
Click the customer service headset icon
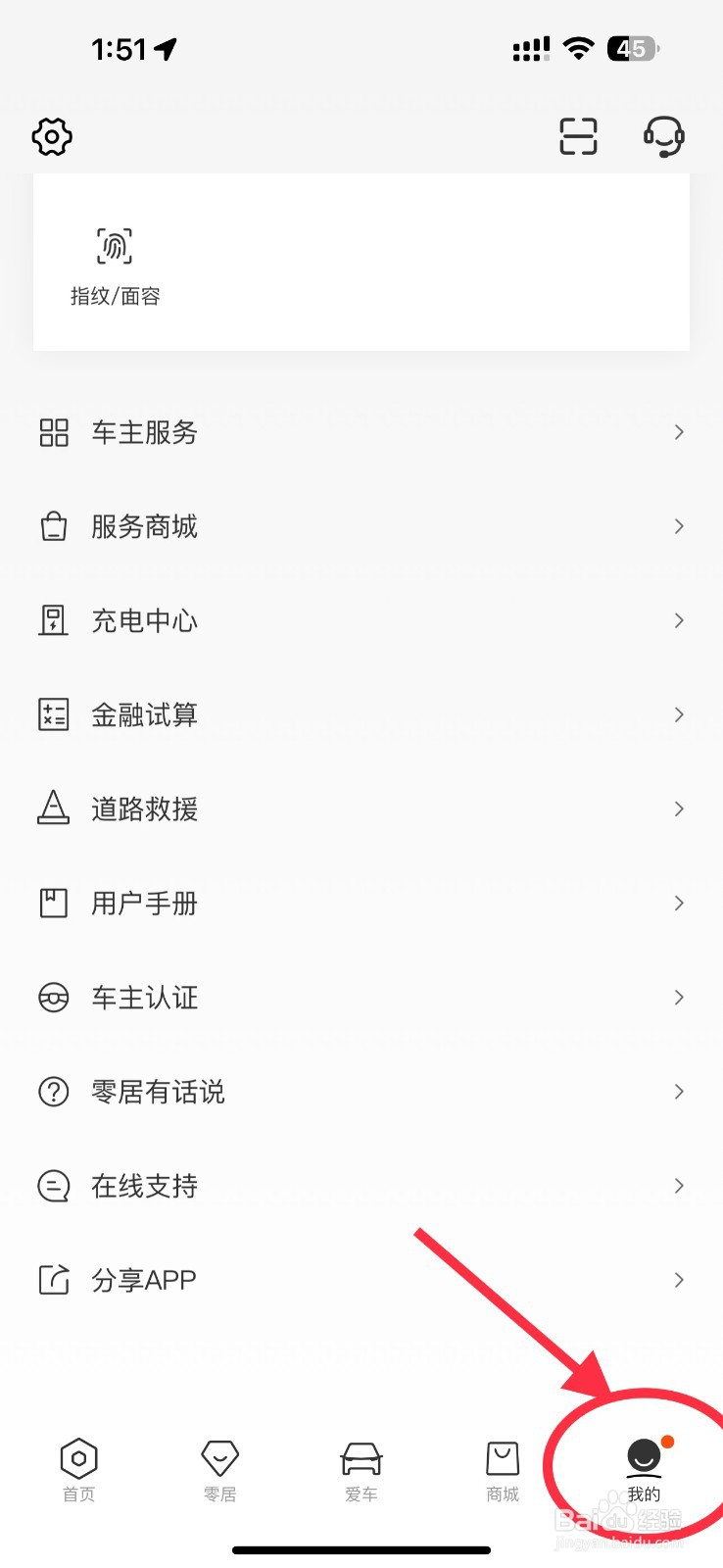(x=663, y=137)
